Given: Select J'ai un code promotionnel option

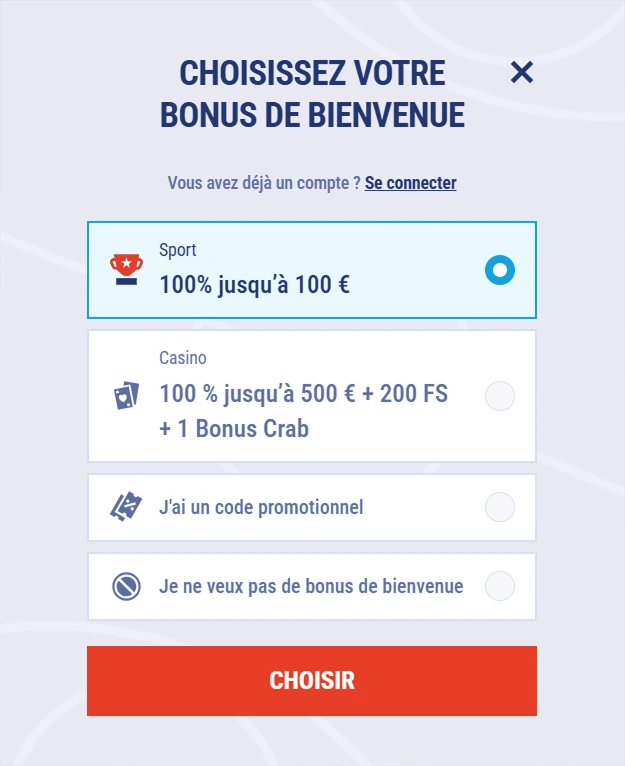Looking at the screenshot, I should [x=499, y=507].
